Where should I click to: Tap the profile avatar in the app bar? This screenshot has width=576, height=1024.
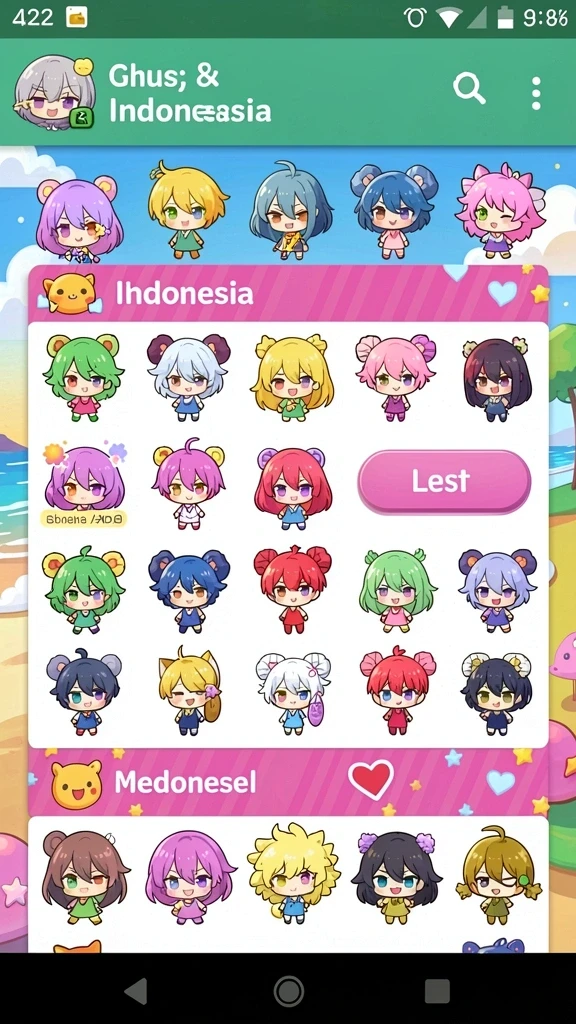(54, 92)
